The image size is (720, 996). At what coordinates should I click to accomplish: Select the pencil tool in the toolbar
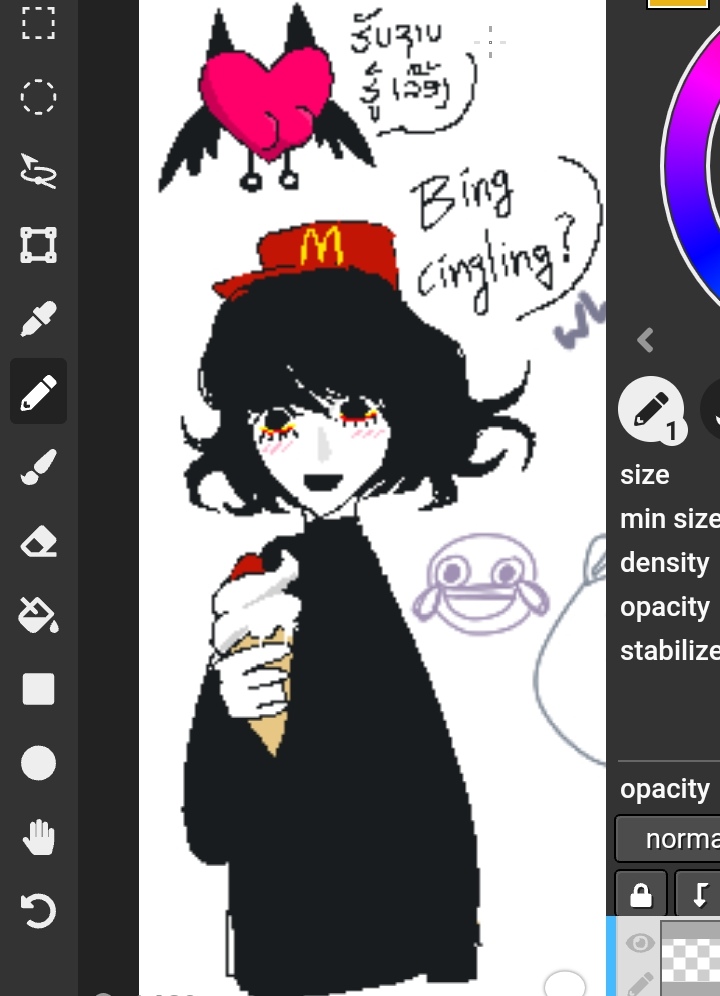pyautogui.click(x=38, y=393)
